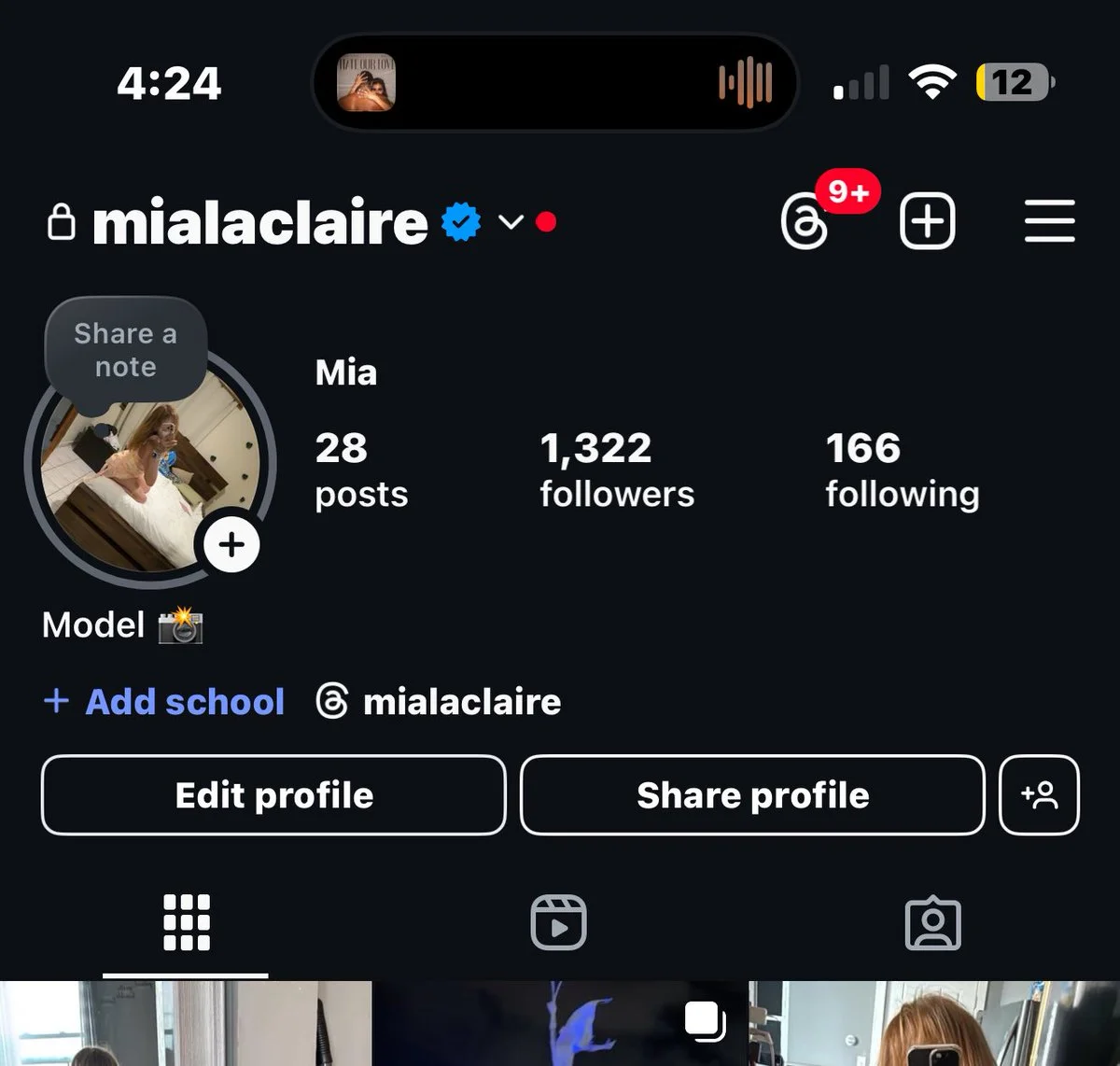Tap the Share a note bubble
Viewport: 1120px width, 1066px height.
[125, 350]
